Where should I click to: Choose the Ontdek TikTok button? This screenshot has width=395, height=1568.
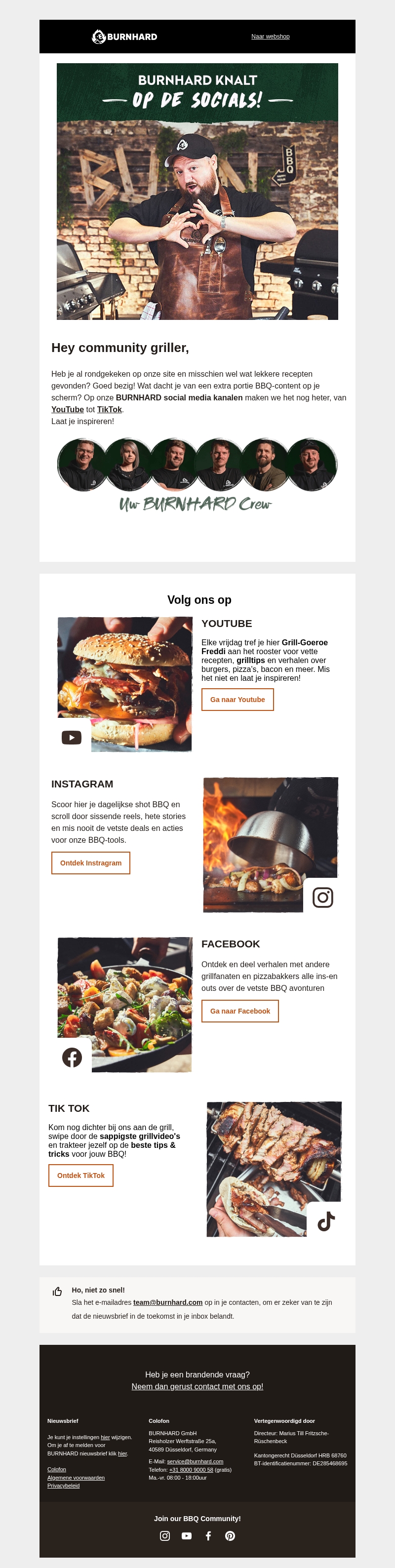81,1176
